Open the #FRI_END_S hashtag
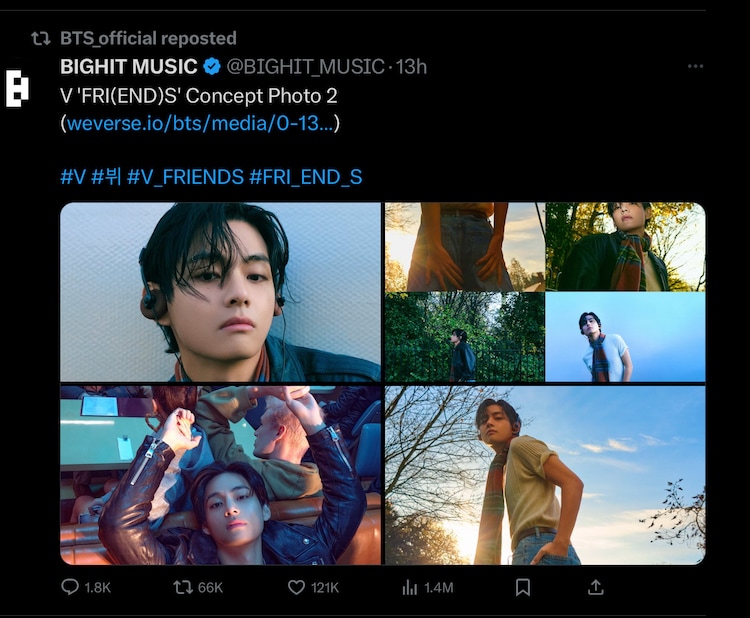Viewport: 750px width, 618px height. (305, 177)
